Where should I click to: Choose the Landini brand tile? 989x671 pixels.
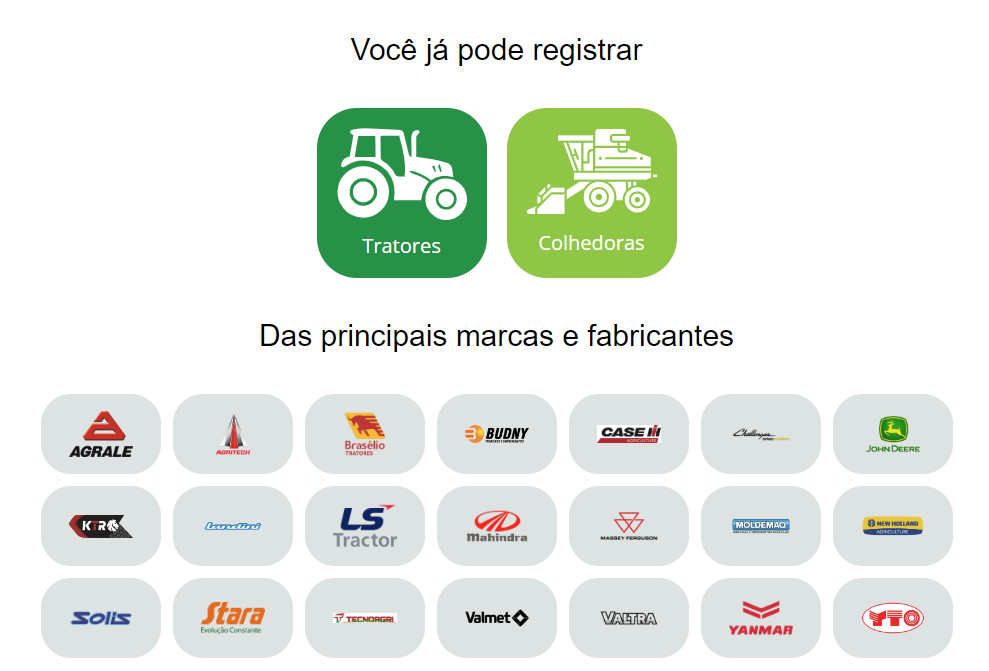[x=233, y=526]
